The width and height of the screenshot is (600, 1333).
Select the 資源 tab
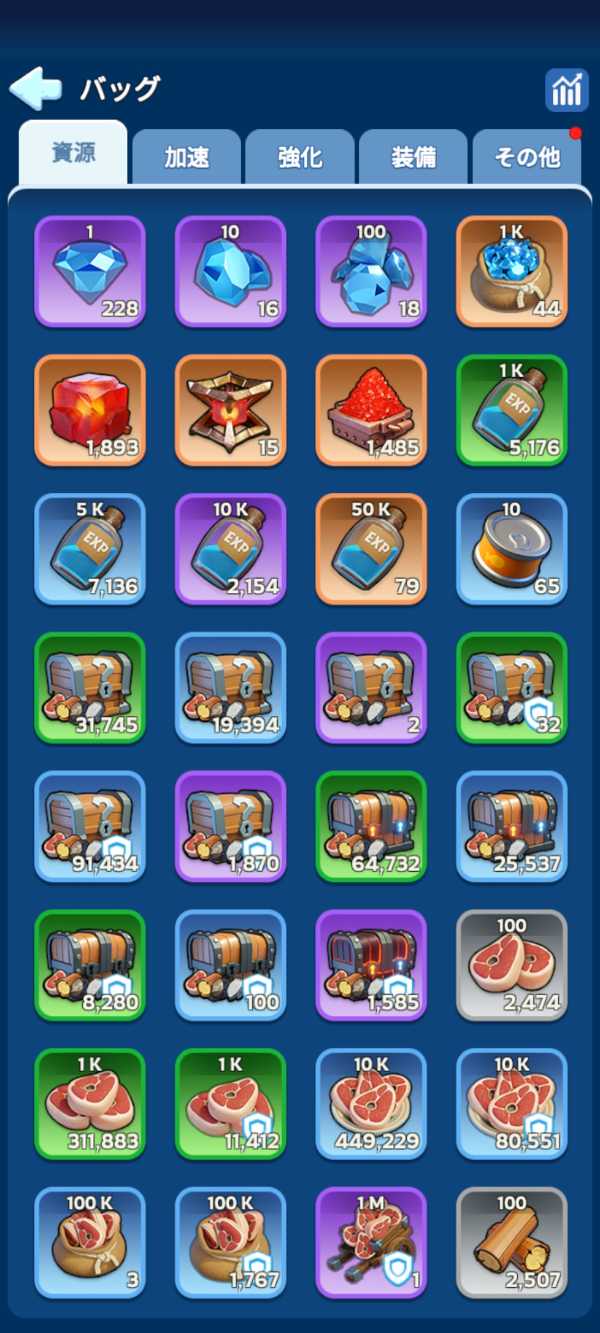coord(73,155)
